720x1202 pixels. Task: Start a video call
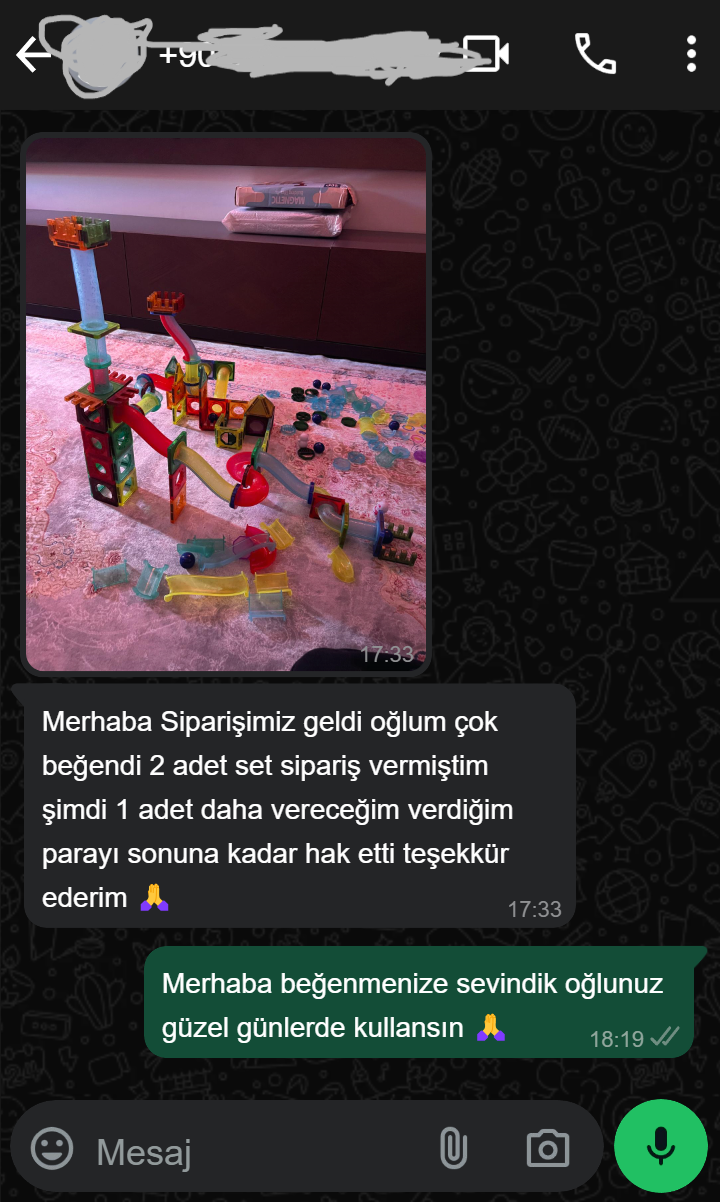point(486,54)
